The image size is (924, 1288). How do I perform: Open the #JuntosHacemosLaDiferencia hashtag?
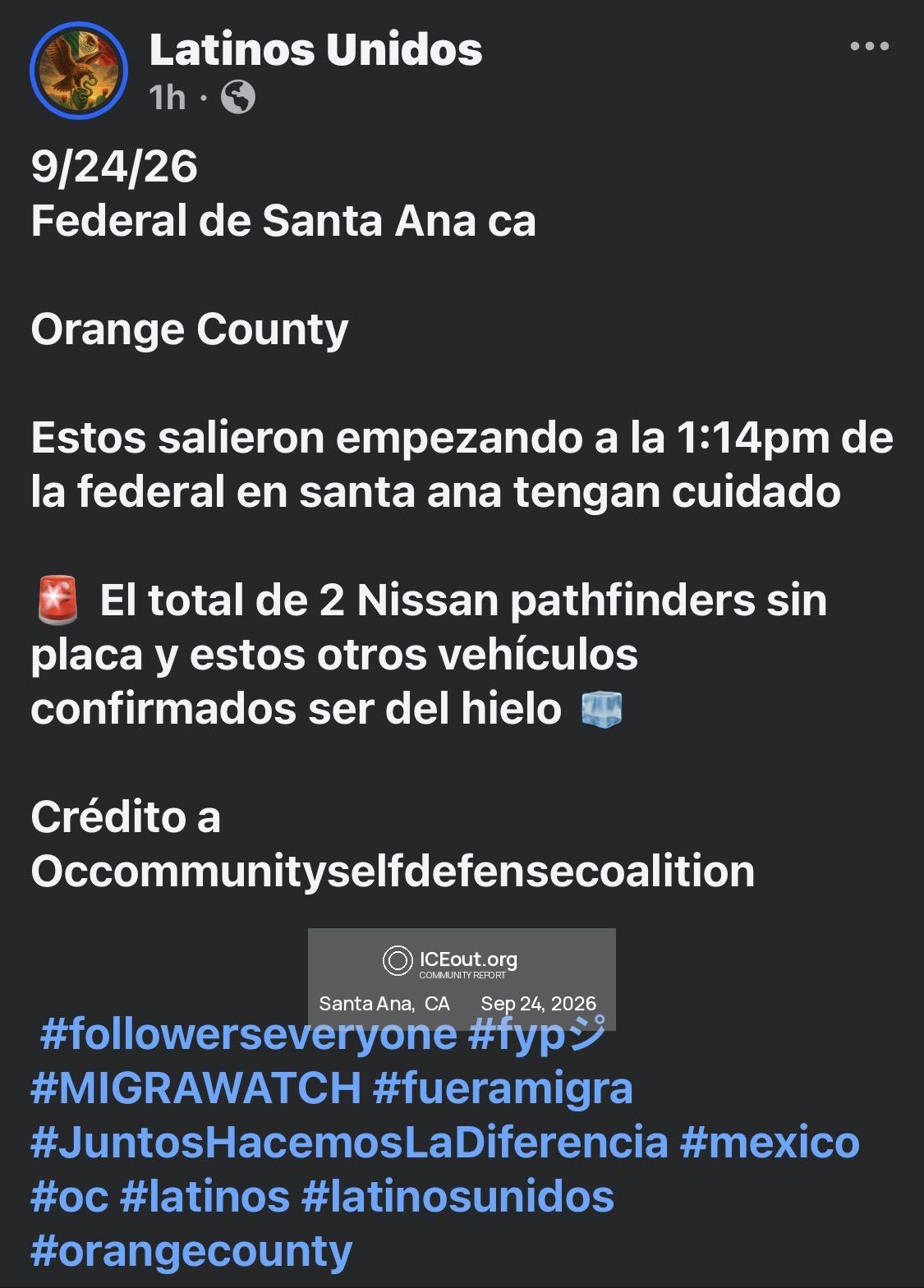point(349,1142)
